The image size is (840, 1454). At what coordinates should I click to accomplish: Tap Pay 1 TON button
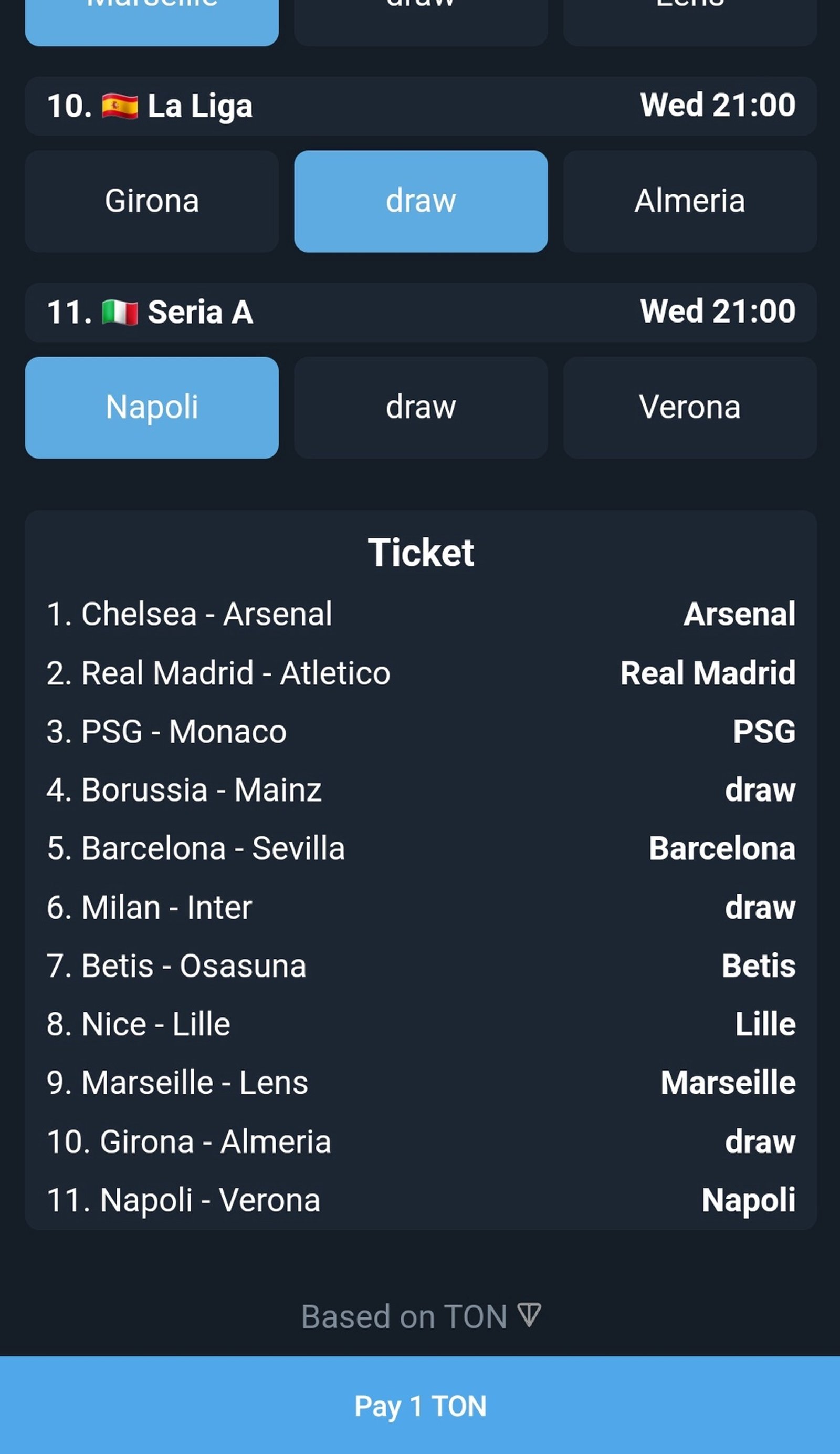pos(419,1405)
